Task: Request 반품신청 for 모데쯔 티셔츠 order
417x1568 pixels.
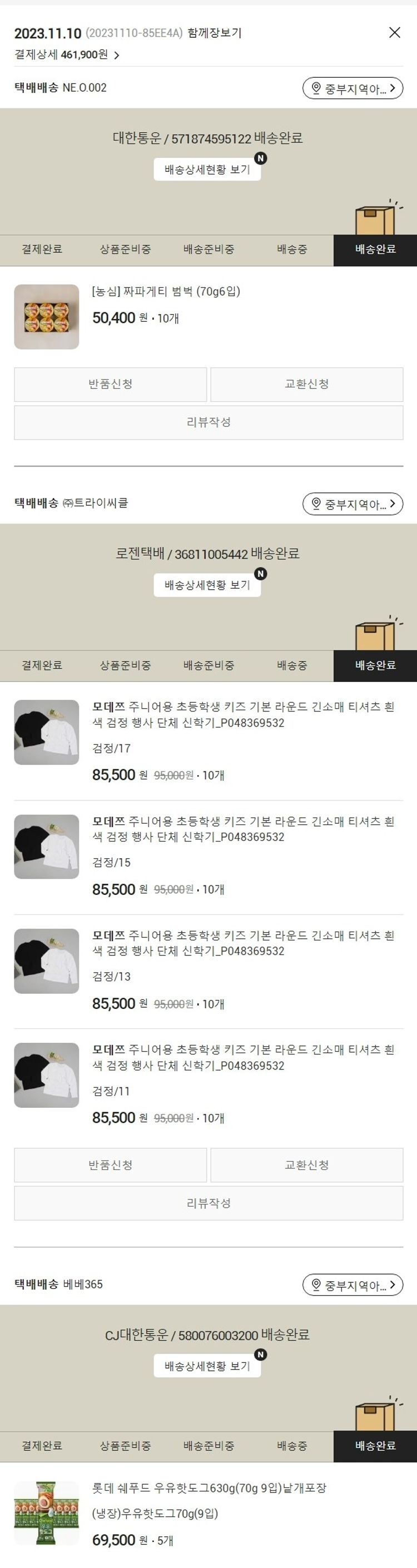Action: pyautogui.click(x=110, y=1164)
